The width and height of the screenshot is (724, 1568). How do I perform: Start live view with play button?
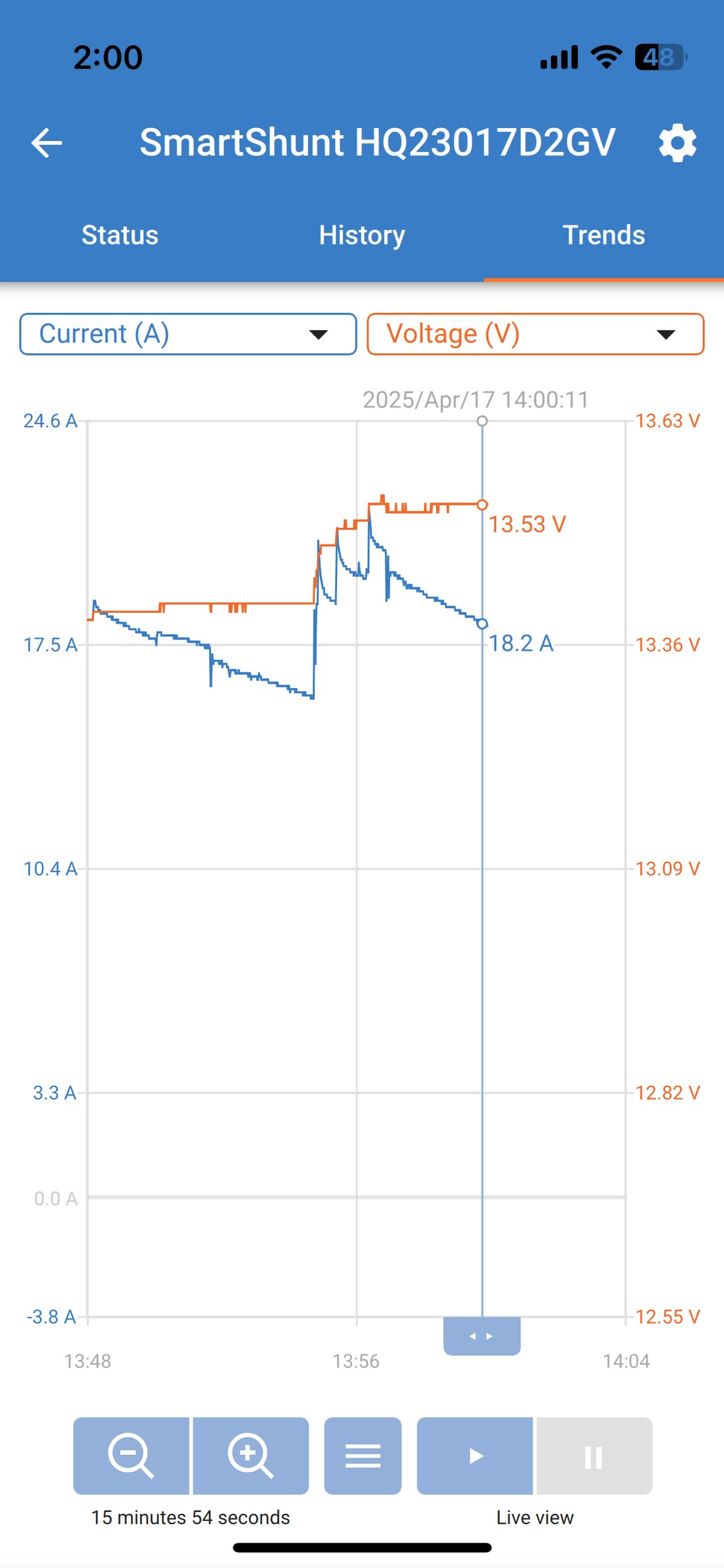[x=475, y=1456]
